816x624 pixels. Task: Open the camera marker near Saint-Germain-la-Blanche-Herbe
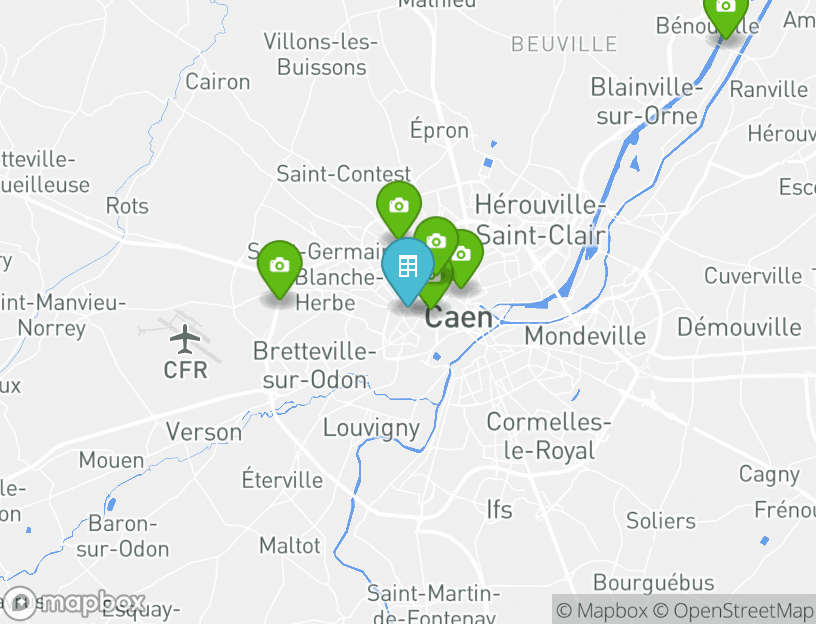279,266
